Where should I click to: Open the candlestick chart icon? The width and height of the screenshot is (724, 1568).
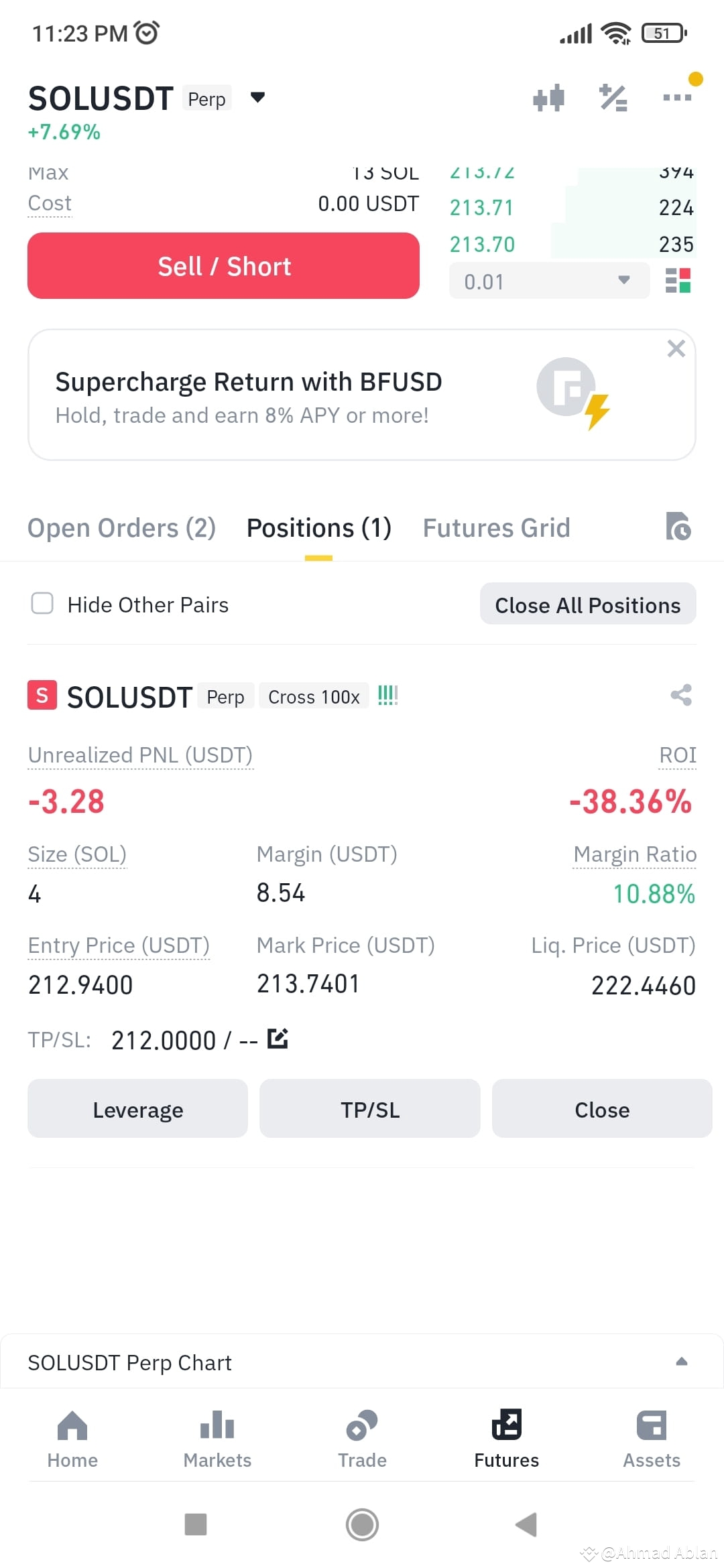click(x=548, y=97)
